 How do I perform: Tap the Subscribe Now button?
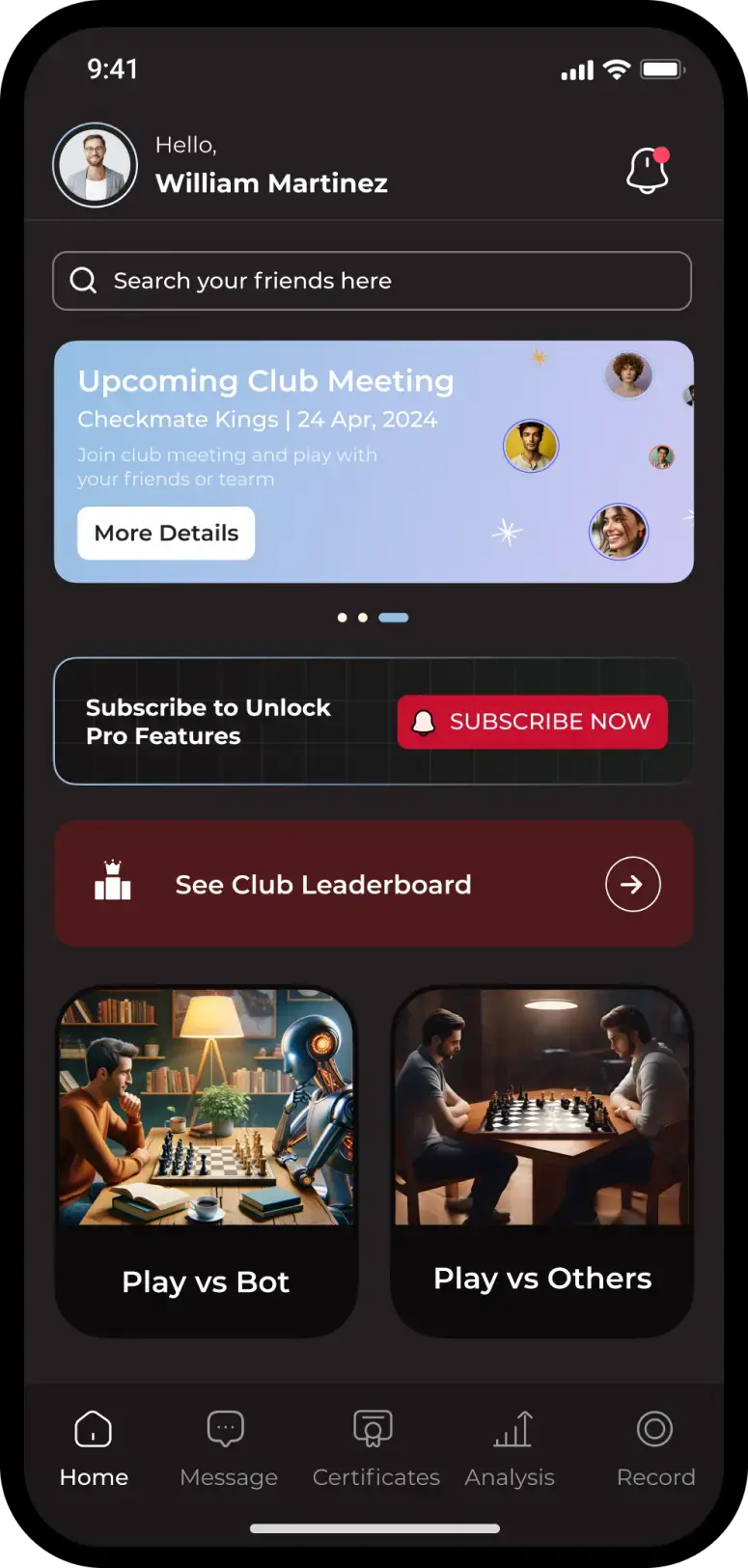click(x=532, y=722)
